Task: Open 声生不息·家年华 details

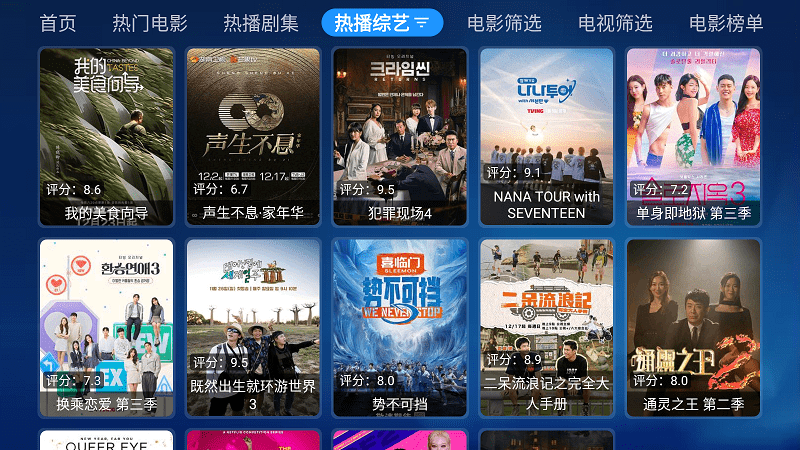Action: [253, 137]
